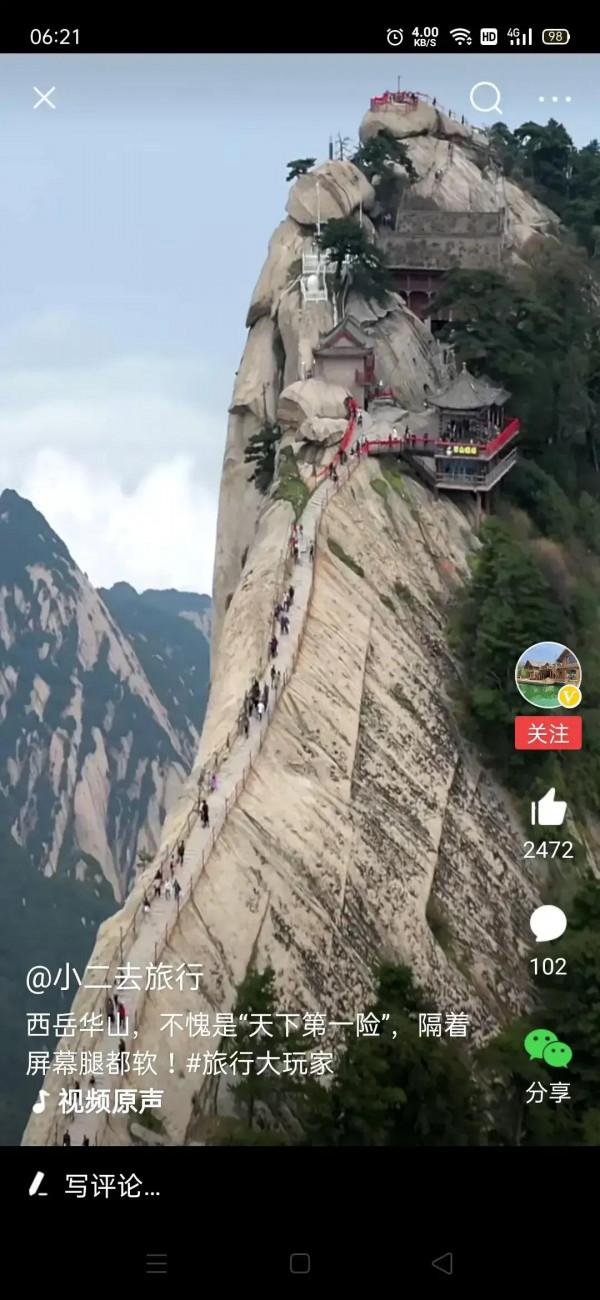
Task: Tap the 写评论 comment input field
Action: click(112, 1186)
